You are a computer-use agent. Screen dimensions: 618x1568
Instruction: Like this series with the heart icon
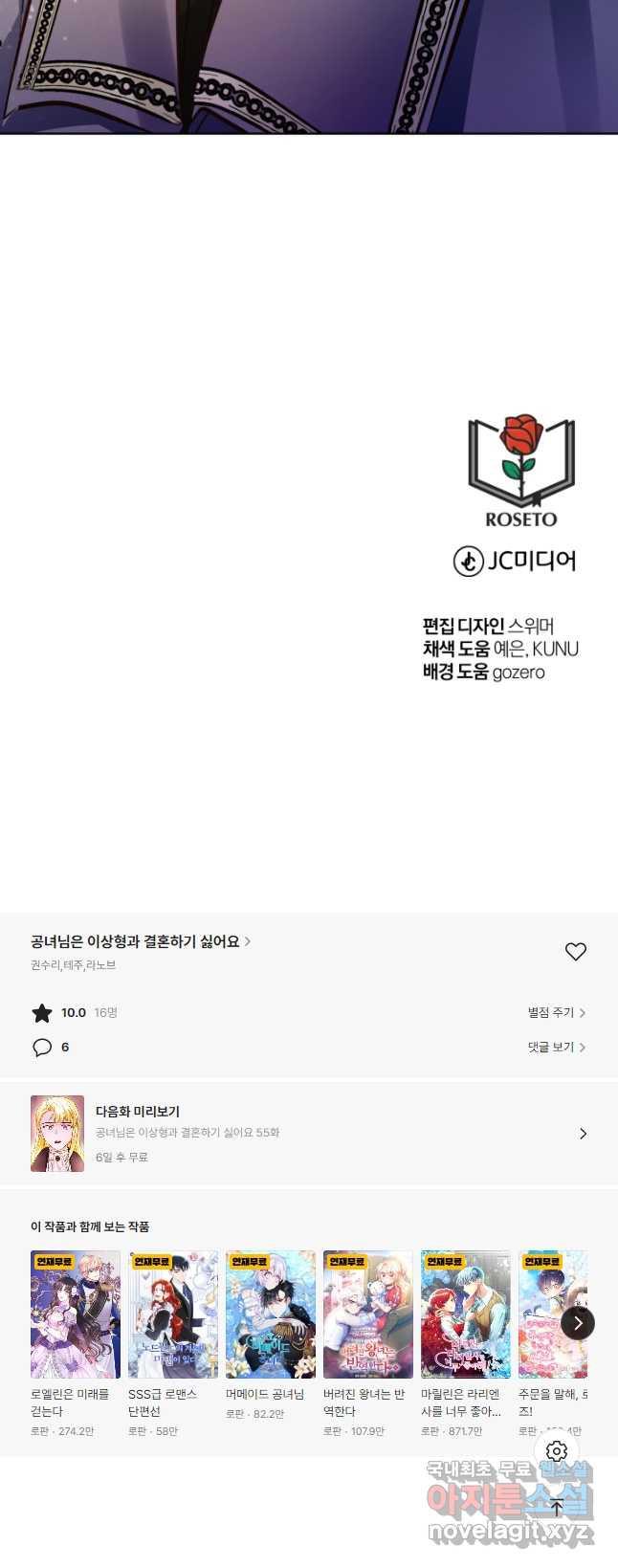(x=575, y=952)
